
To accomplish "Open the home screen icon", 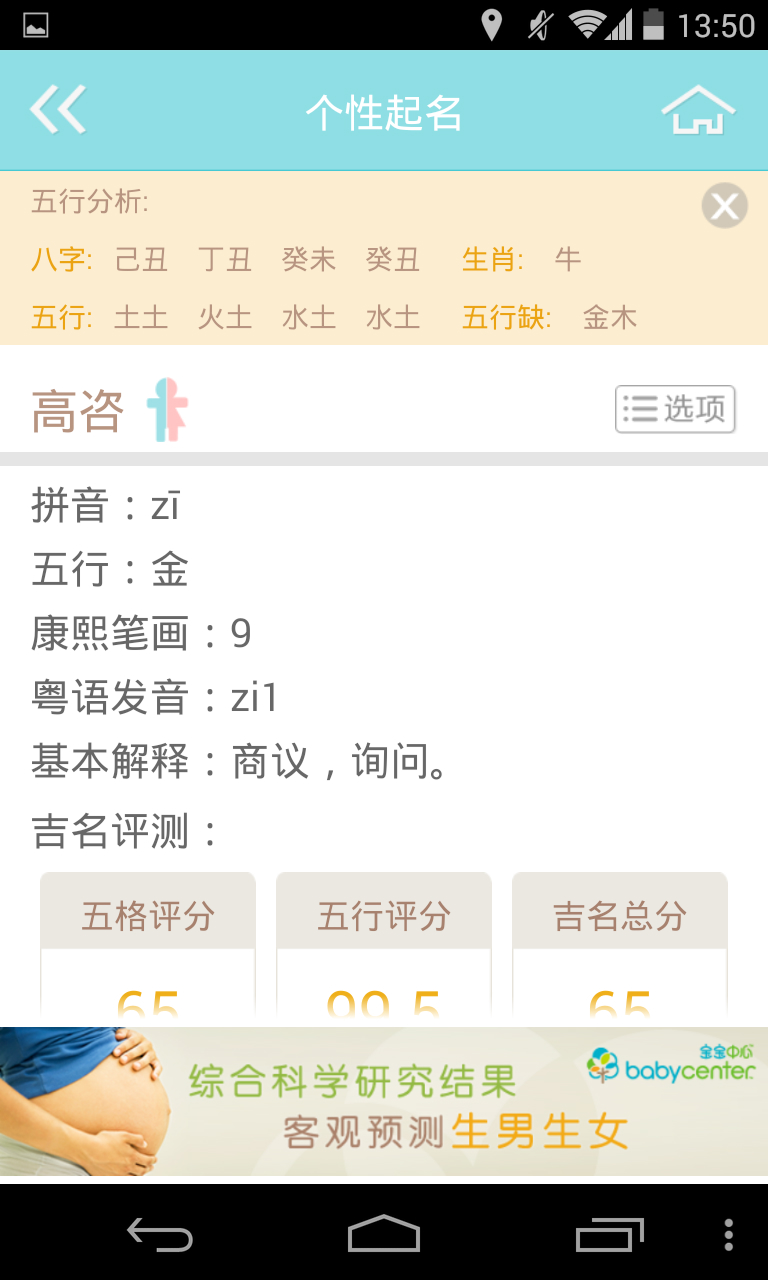I will point(698,110).
